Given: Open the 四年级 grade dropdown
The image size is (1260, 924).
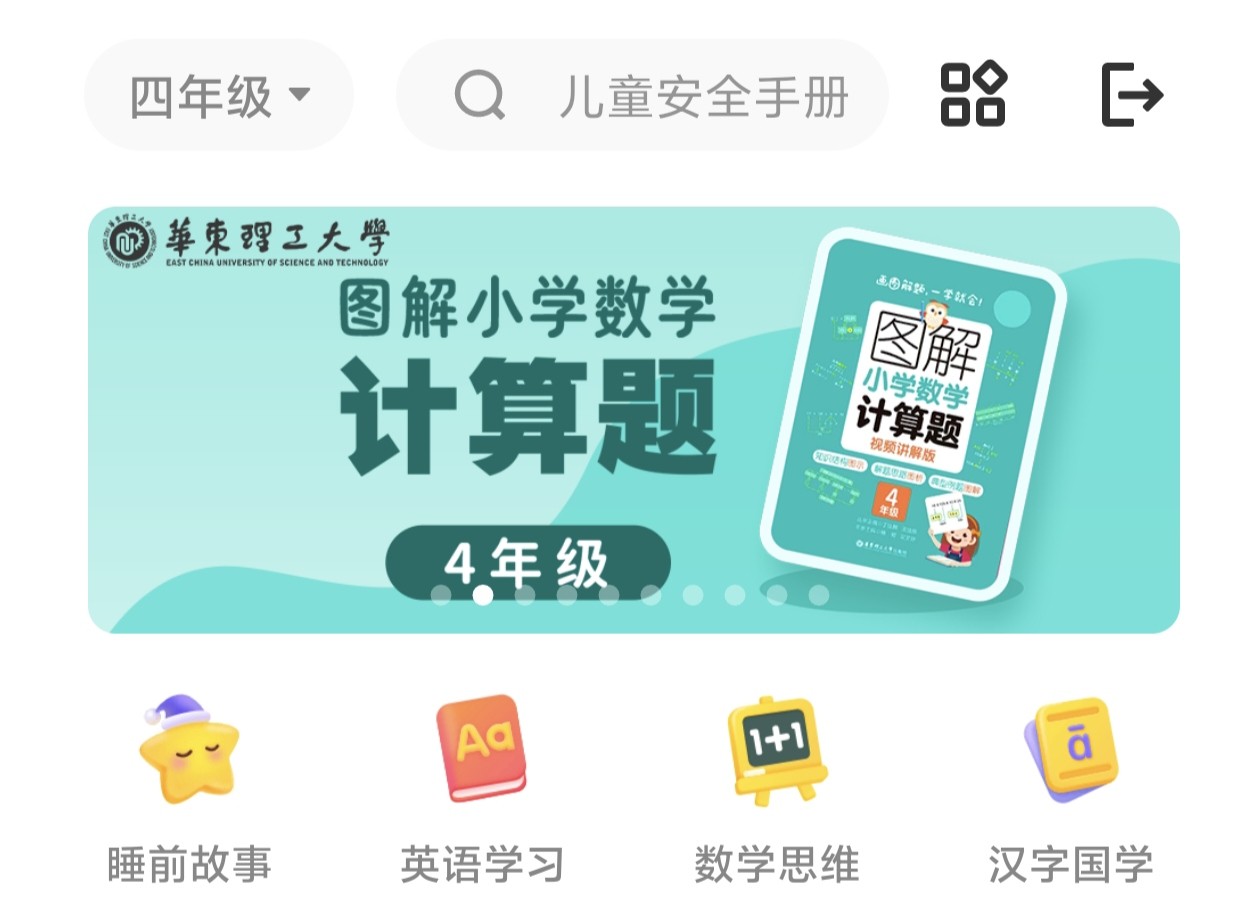Looking at the screenshot, I should point(219,96).
